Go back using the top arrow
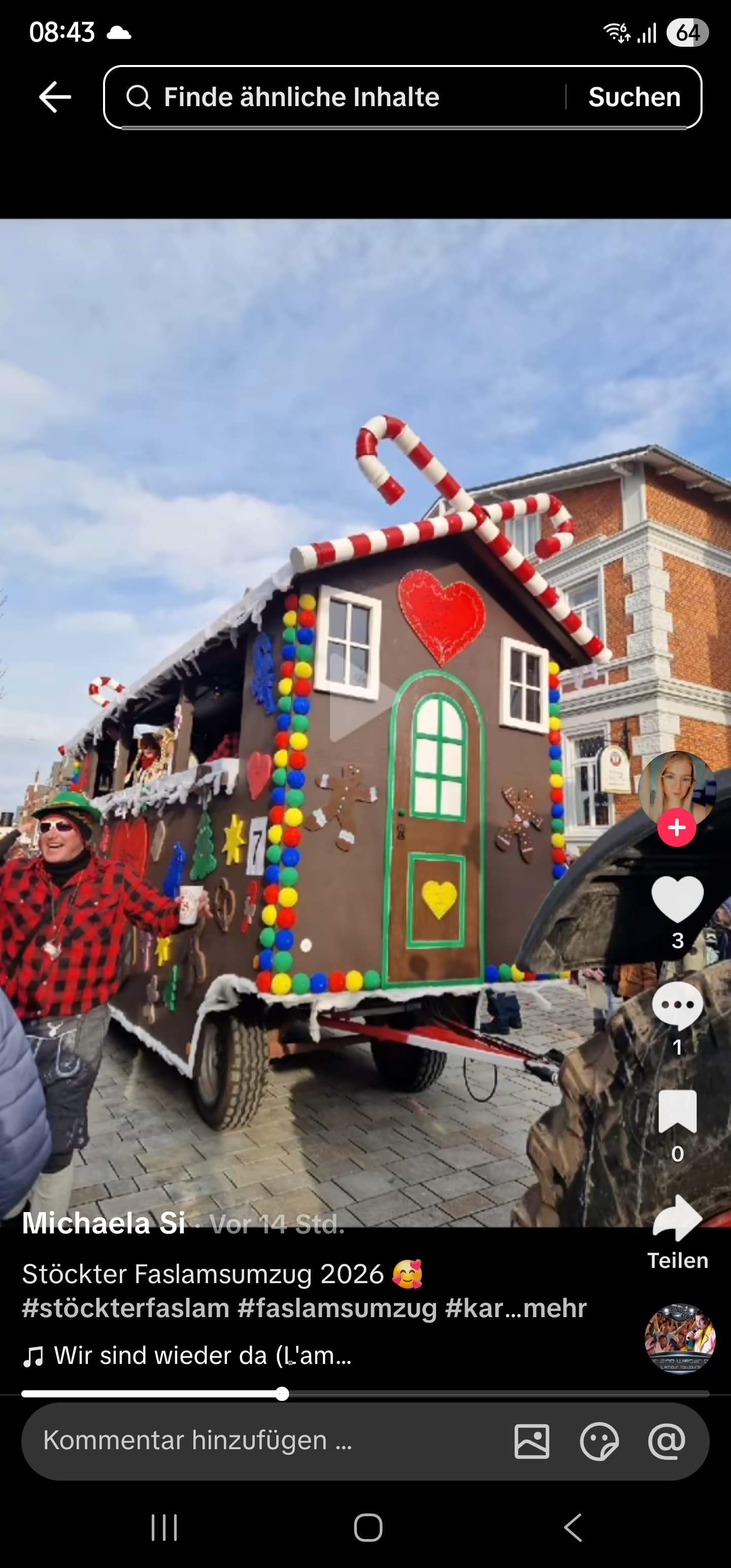 click(x=55, y=97)
